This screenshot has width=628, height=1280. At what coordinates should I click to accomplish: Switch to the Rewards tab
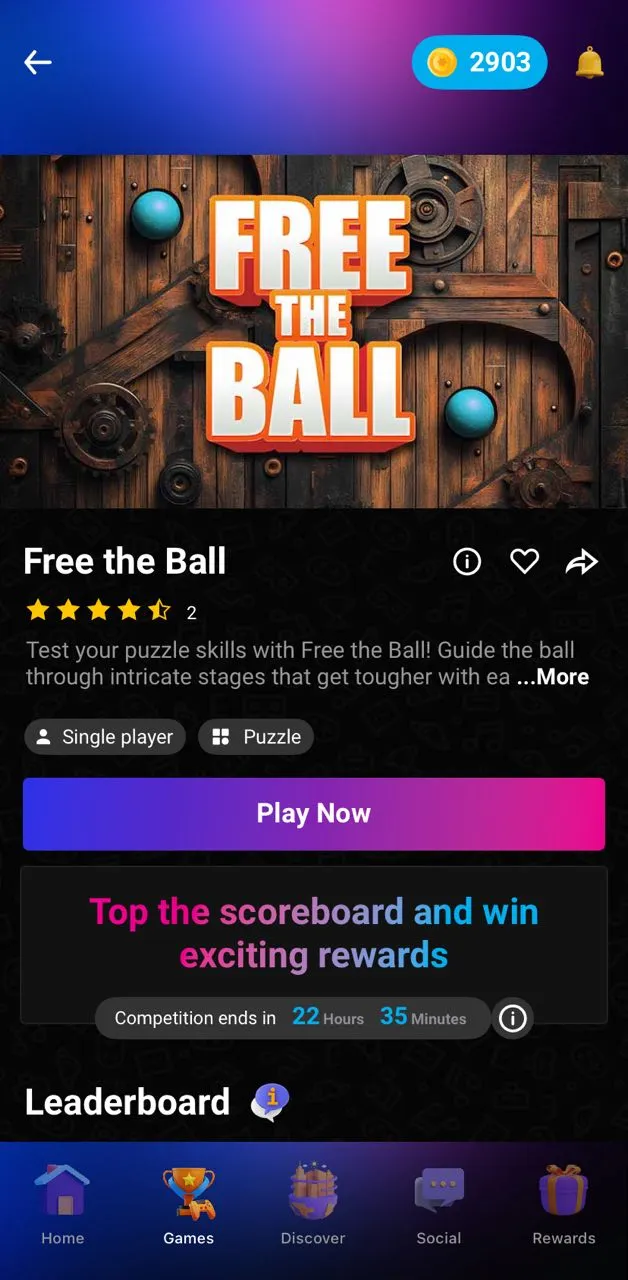(x=564, y=1205)
